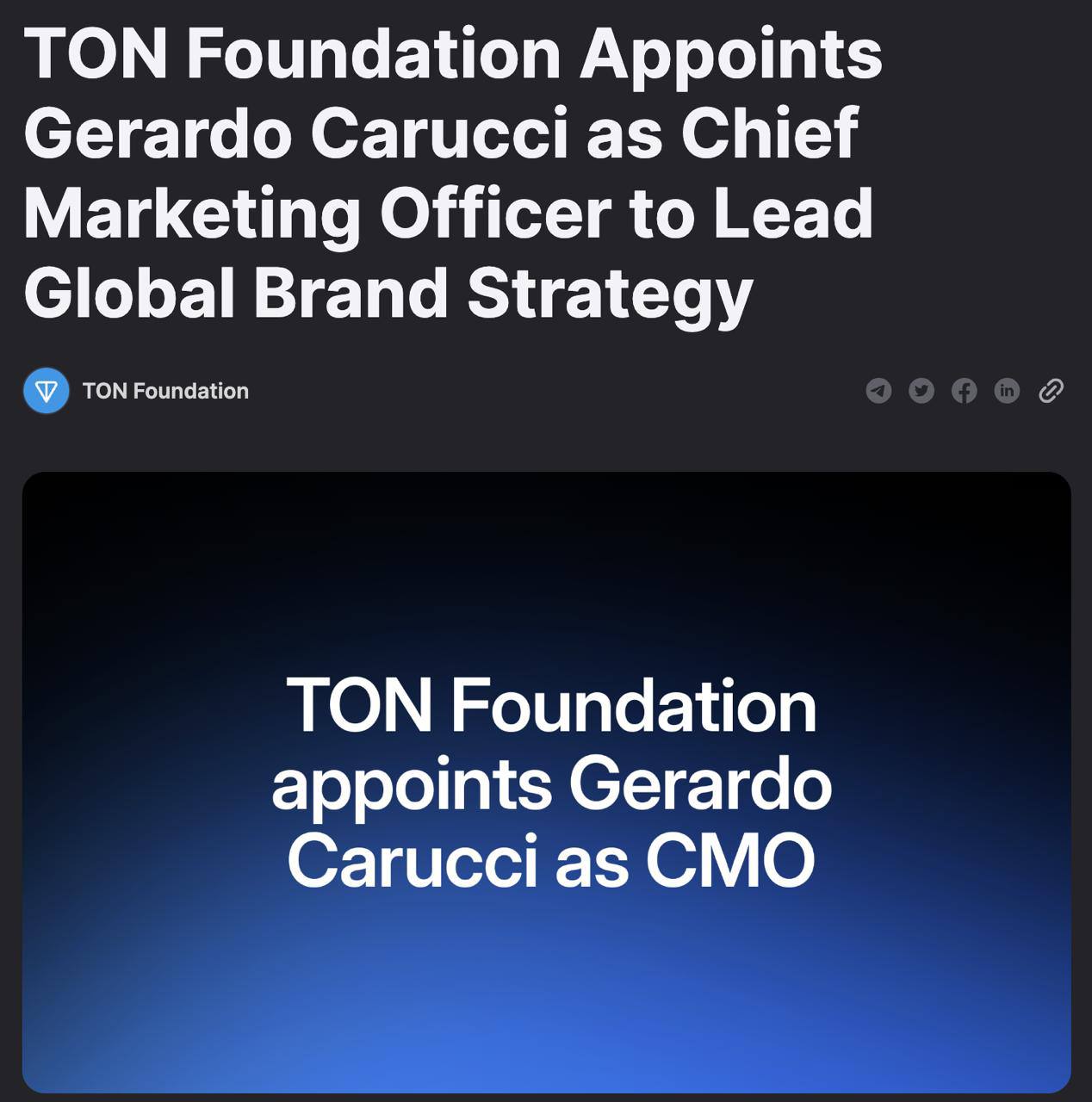Share the article via Telegram

click(878, 391)
